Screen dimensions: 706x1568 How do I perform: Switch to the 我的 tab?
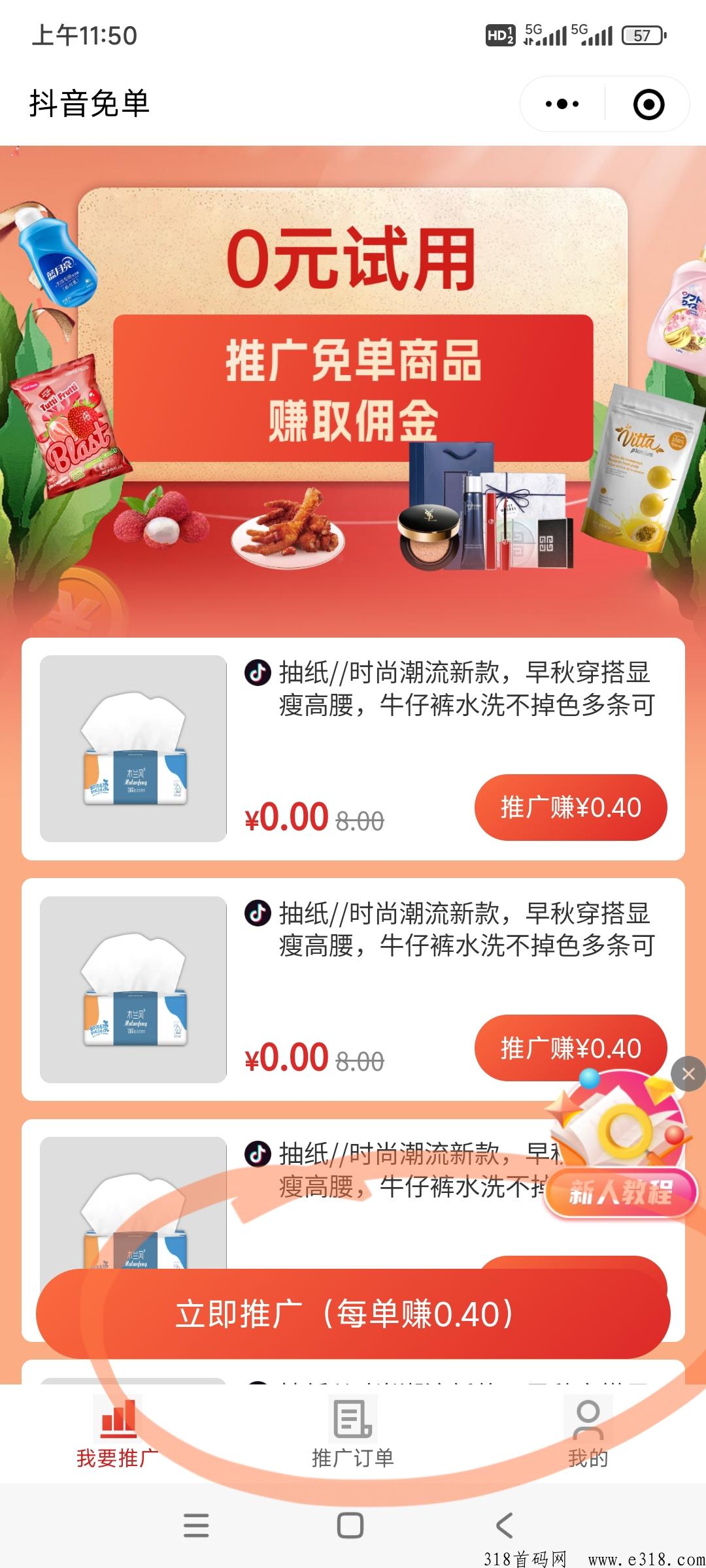[588, 1432]
